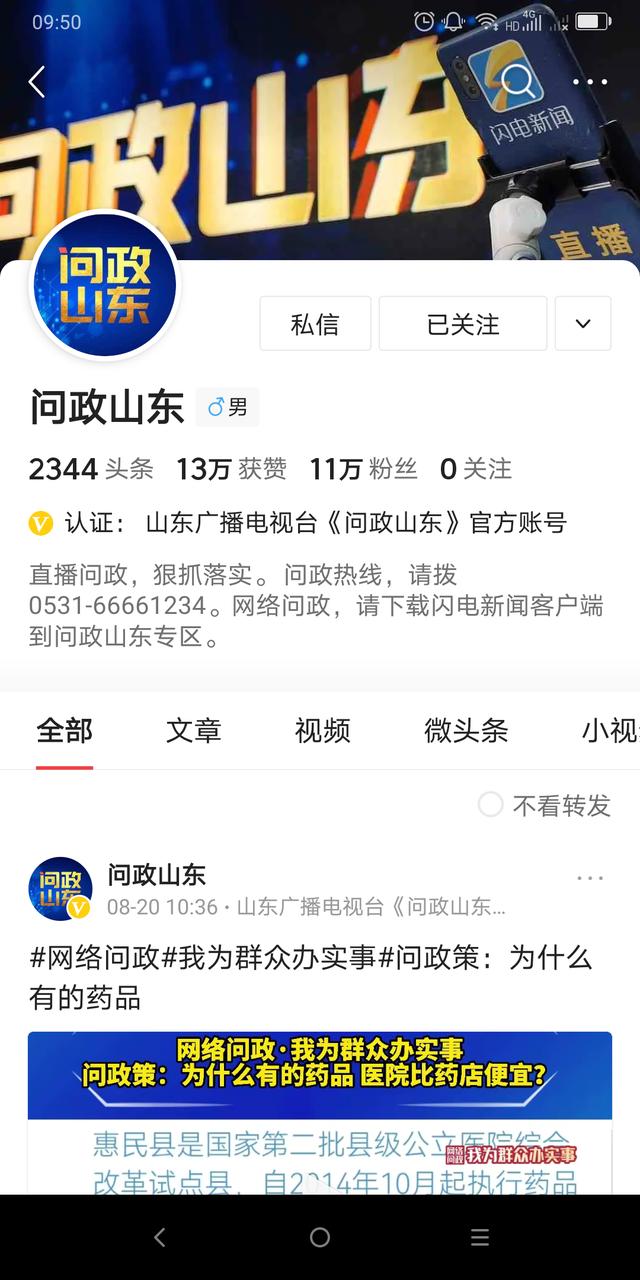Image resolution: width=640 pixels, height=1280 pixels.
Task: View the 11万 粉丝 followers list
Action: tap(363, 468)
